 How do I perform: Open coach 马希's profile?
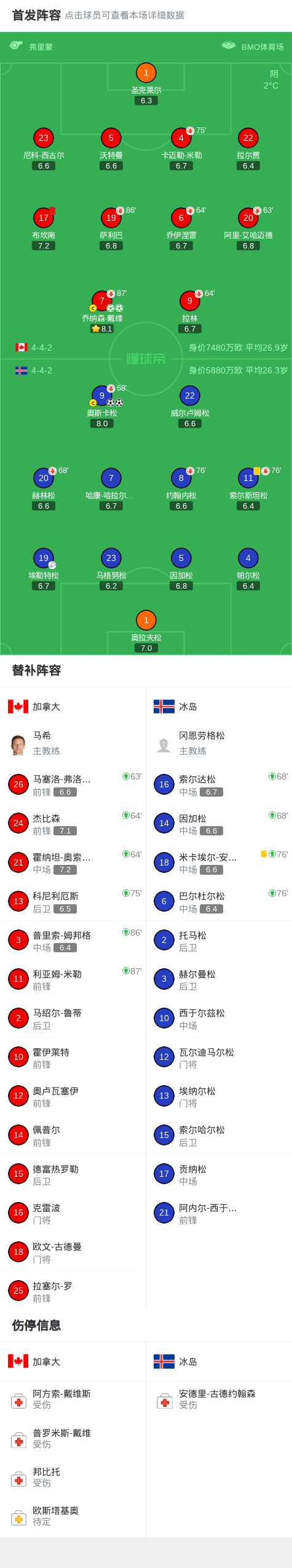pos(73,743)
